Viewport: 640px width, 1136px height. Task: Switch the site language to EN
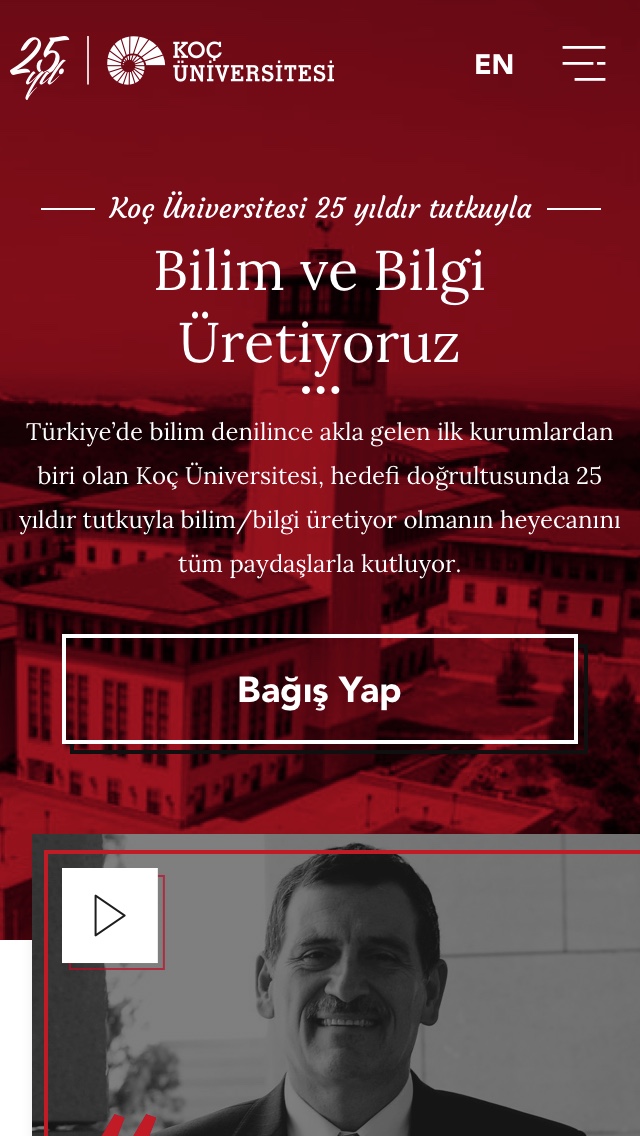(x=494, y=65)
